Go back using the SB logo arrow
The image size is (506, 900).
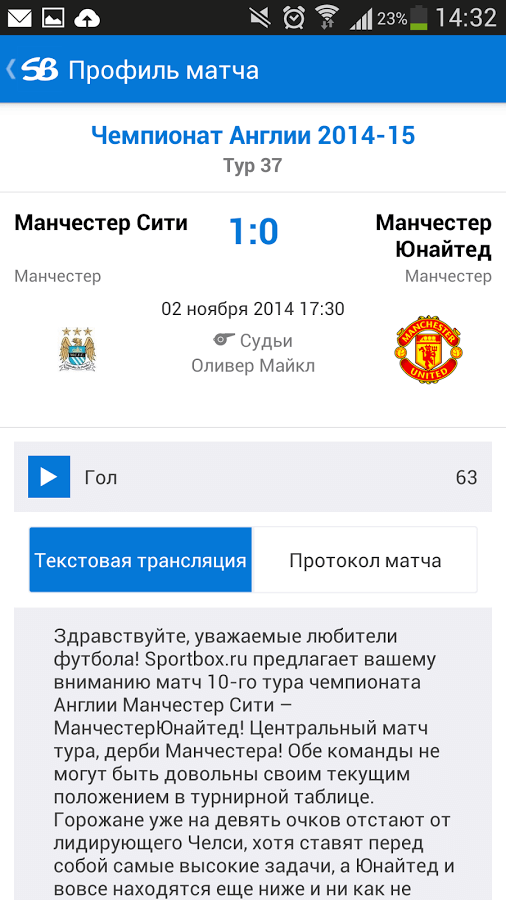tap(32, 69)
